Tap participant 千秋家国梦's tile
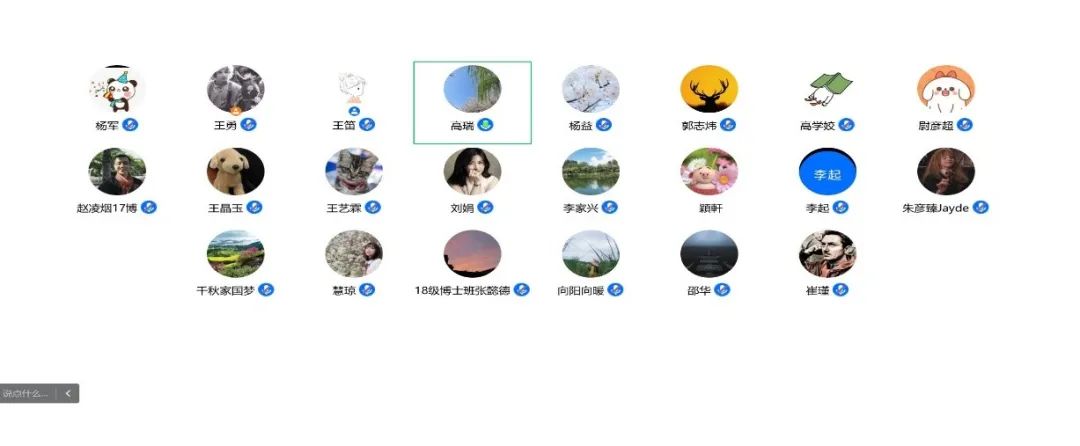The height and width of the screenshot is (446, 1080). click(235, 254)
